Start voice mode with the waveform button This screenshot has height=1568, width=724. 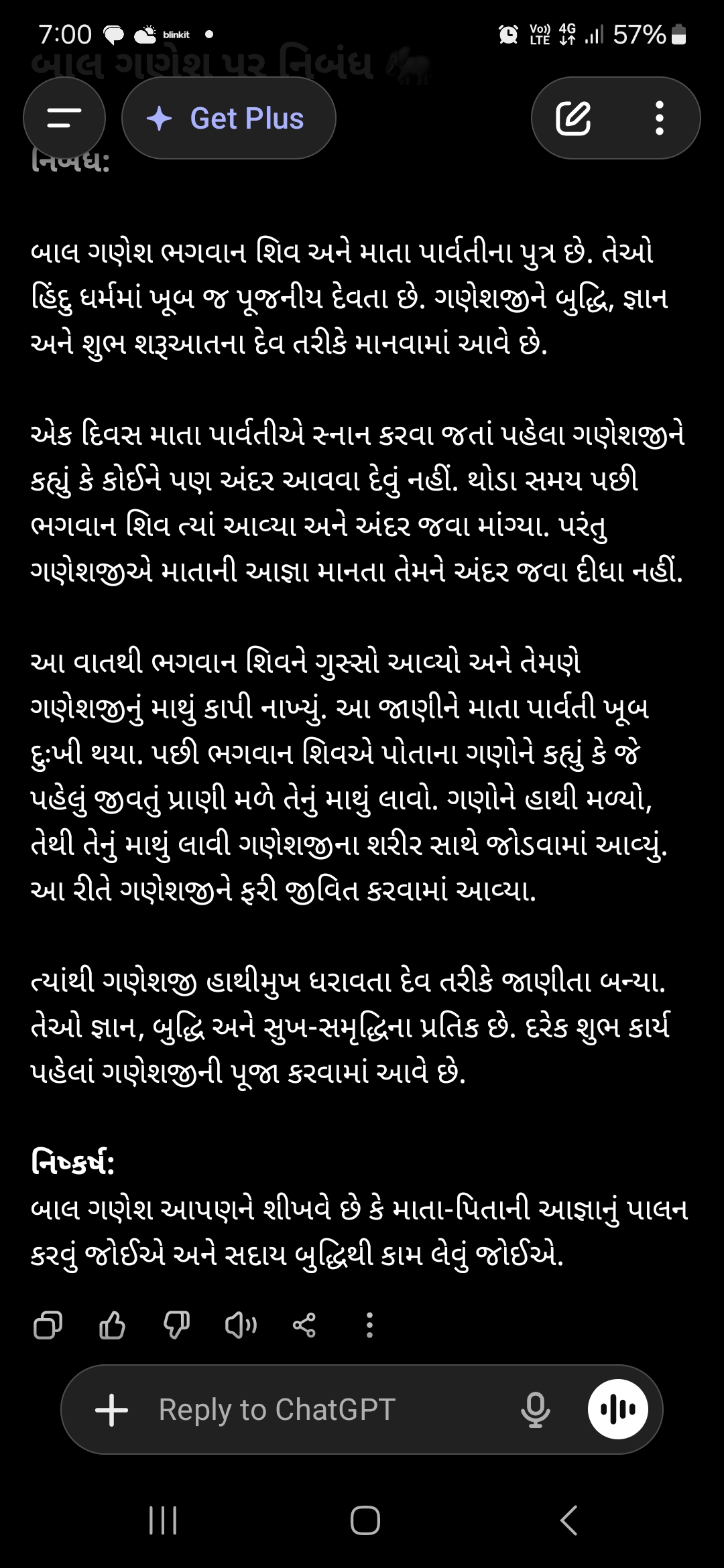tap(617, 1410)
